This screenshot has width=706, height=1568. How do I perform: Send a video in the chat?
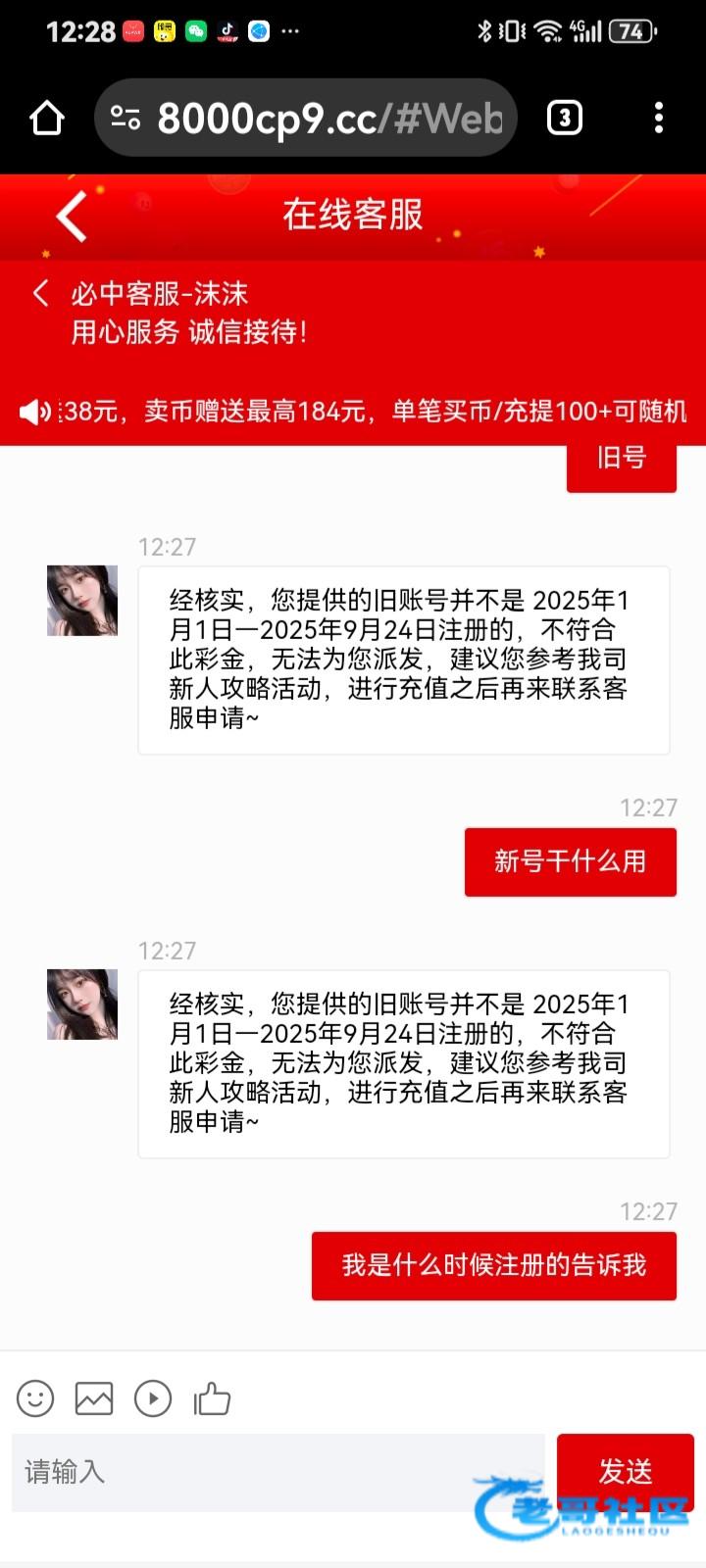(x=153, y=1398)
